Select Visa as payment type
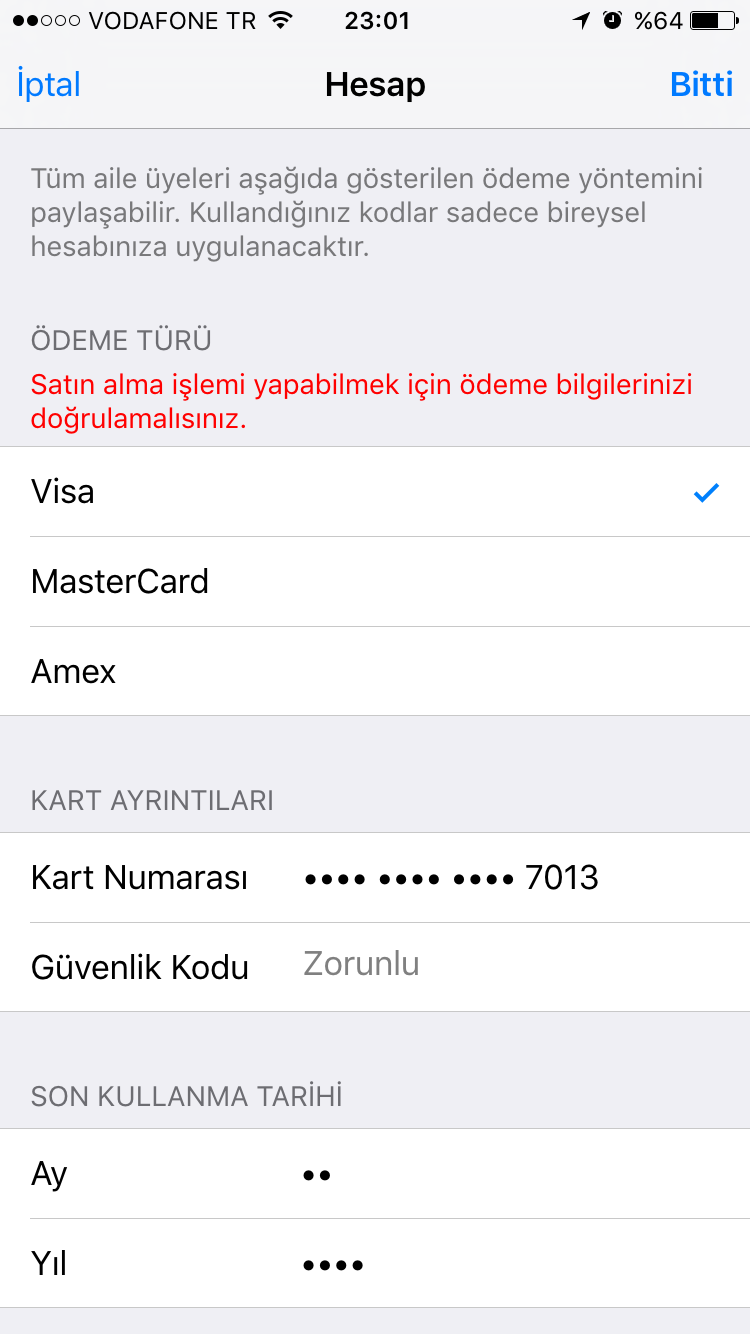Viewport: 750px width, 1334px height. pos(375,492)
